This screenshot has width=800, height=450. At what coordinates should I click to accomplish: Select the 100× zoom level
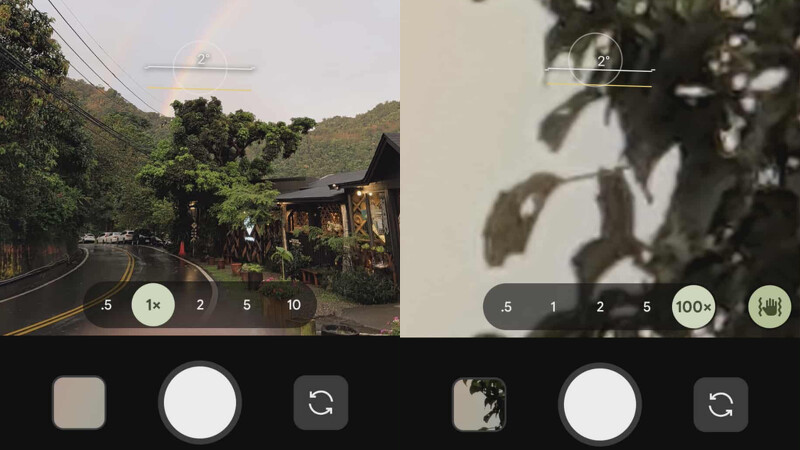[x=693, y=306]
